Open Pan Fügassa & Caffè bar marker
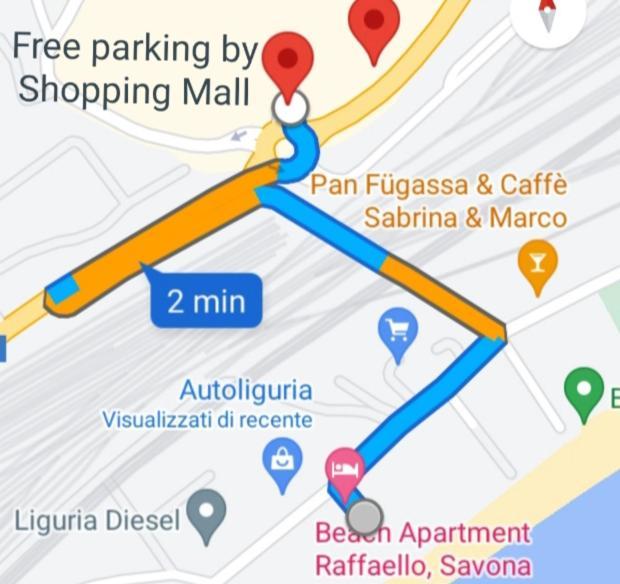This screenshot has height=584, width=620. coord(537,266)
